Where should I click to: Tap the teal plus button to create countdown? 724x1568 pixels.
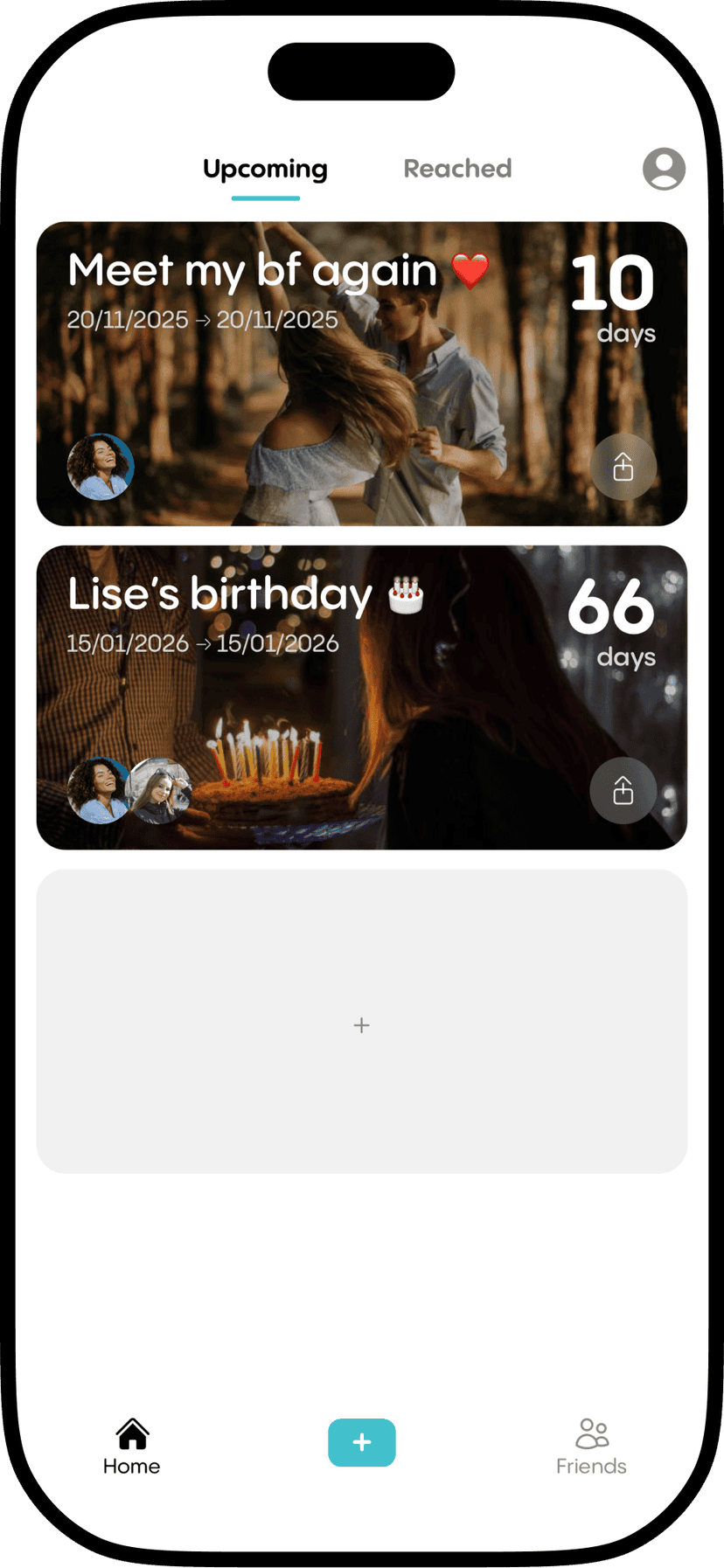click(361, 1442)
